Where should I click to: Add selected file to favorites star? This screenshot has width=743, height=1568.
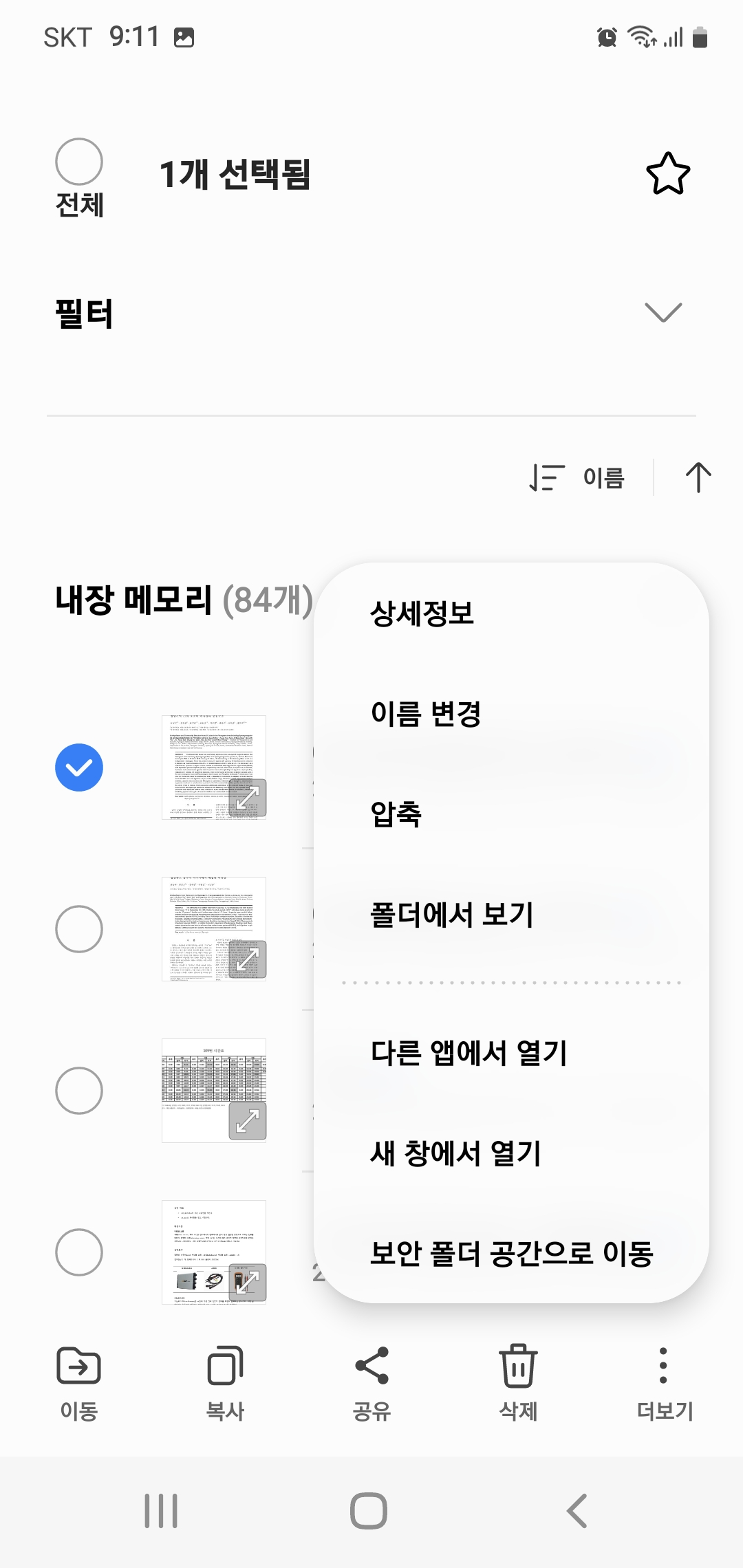(668, 174)
